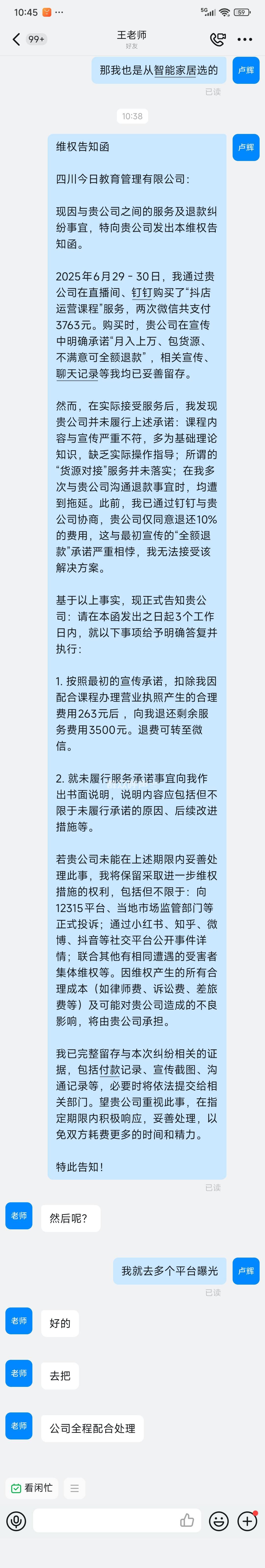Tap the 看闲忙 chip

pyautogui.click(x=32, y=1487)
